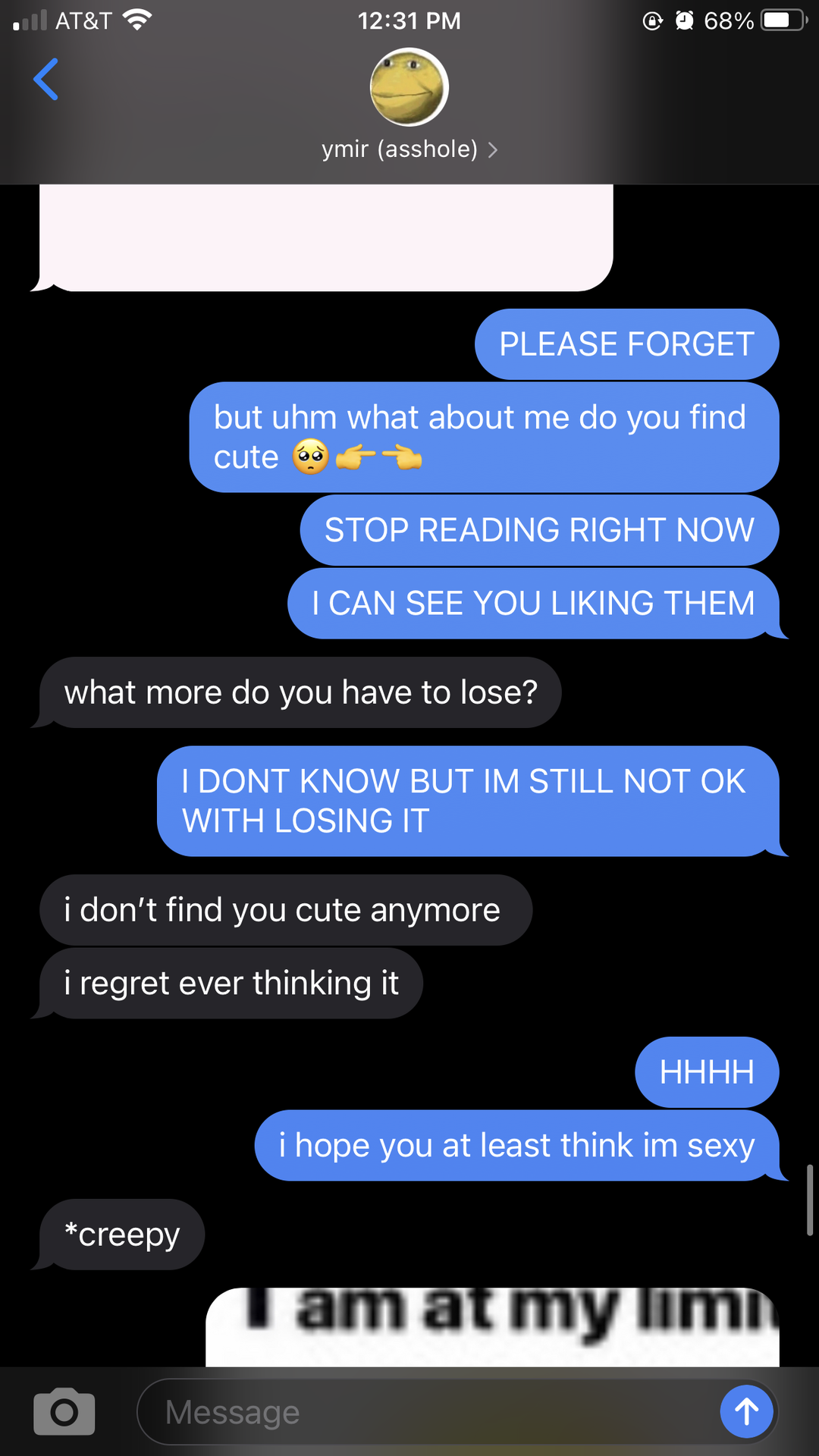Viewport: 819px width, 1456px height.
Task: Go back to the messages list
Action: 46,80
